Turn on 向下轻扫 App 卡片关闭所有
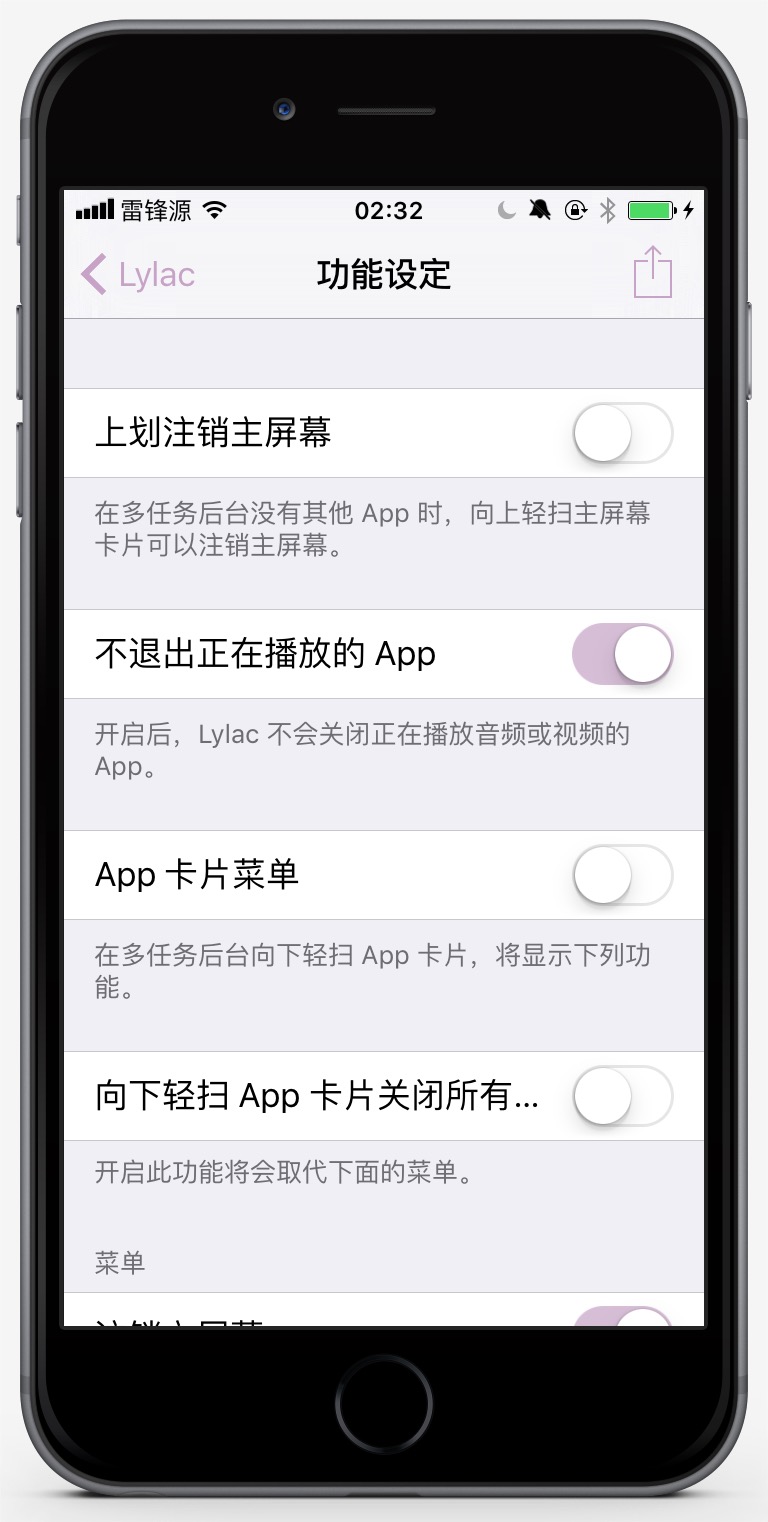This screenshot has width=768, height=1522. click(622, 1096)
